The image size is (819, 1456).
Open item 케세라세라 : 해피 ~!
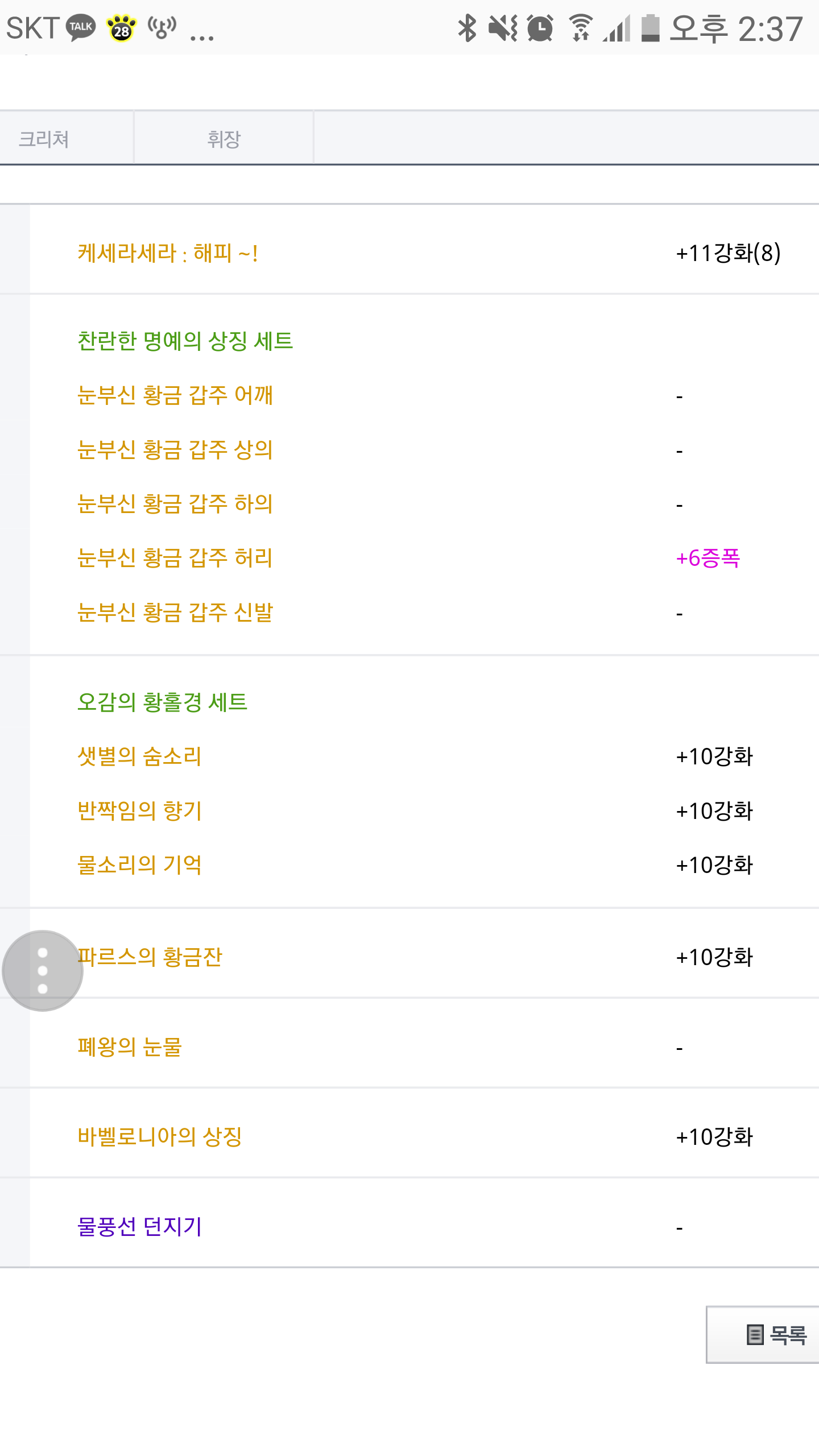[x=168, y=253]
